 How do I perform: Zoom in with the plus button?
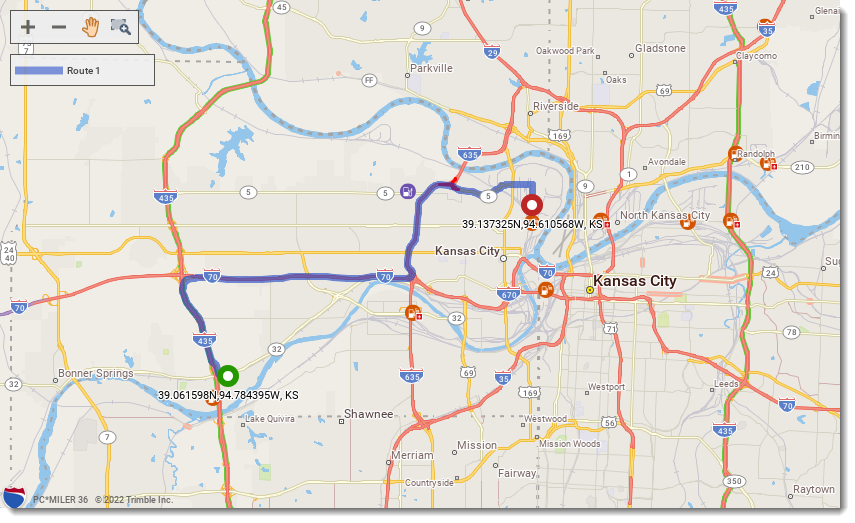point(28,26)
